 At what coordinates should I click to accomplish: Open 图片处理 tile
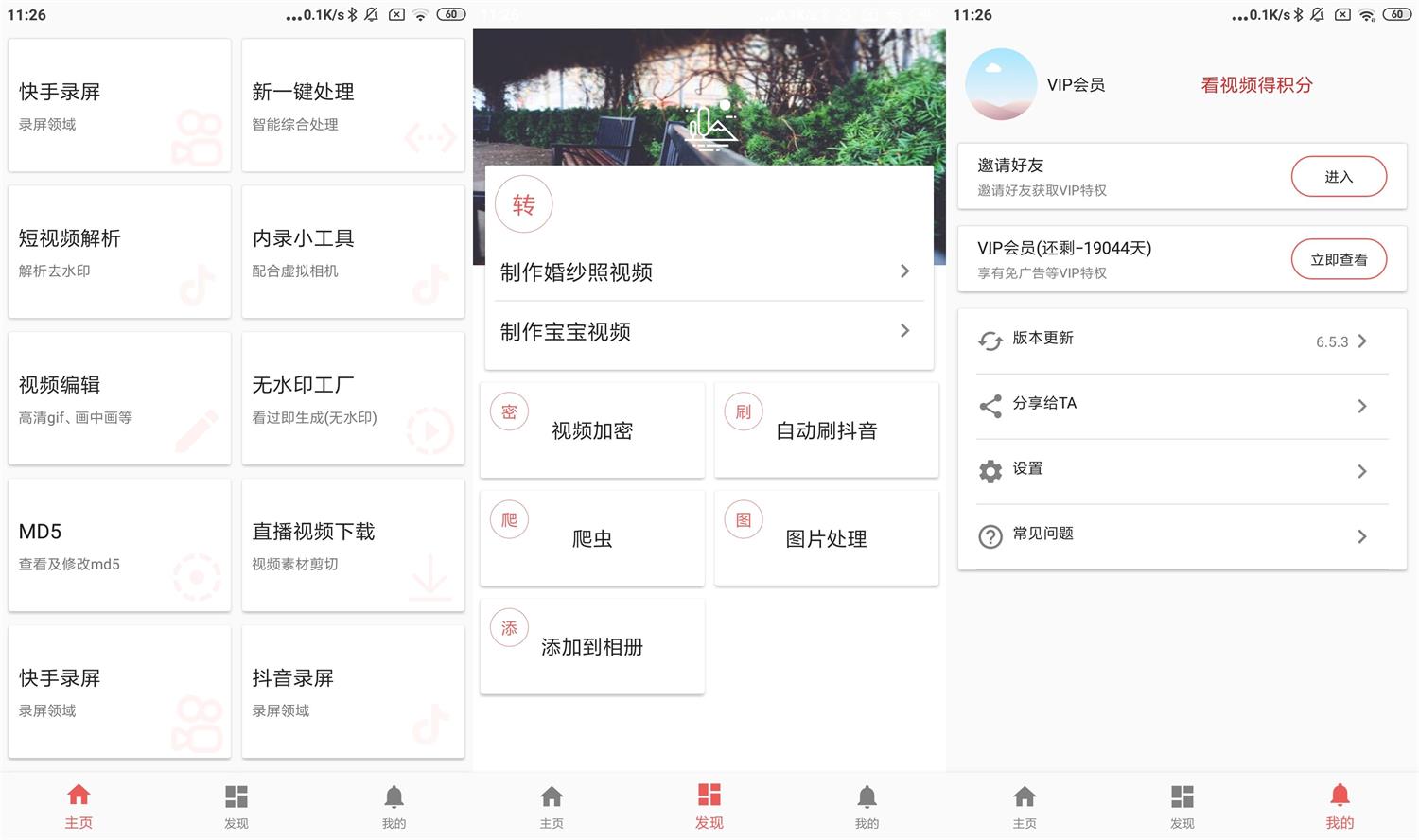click(x=826, y=538)
